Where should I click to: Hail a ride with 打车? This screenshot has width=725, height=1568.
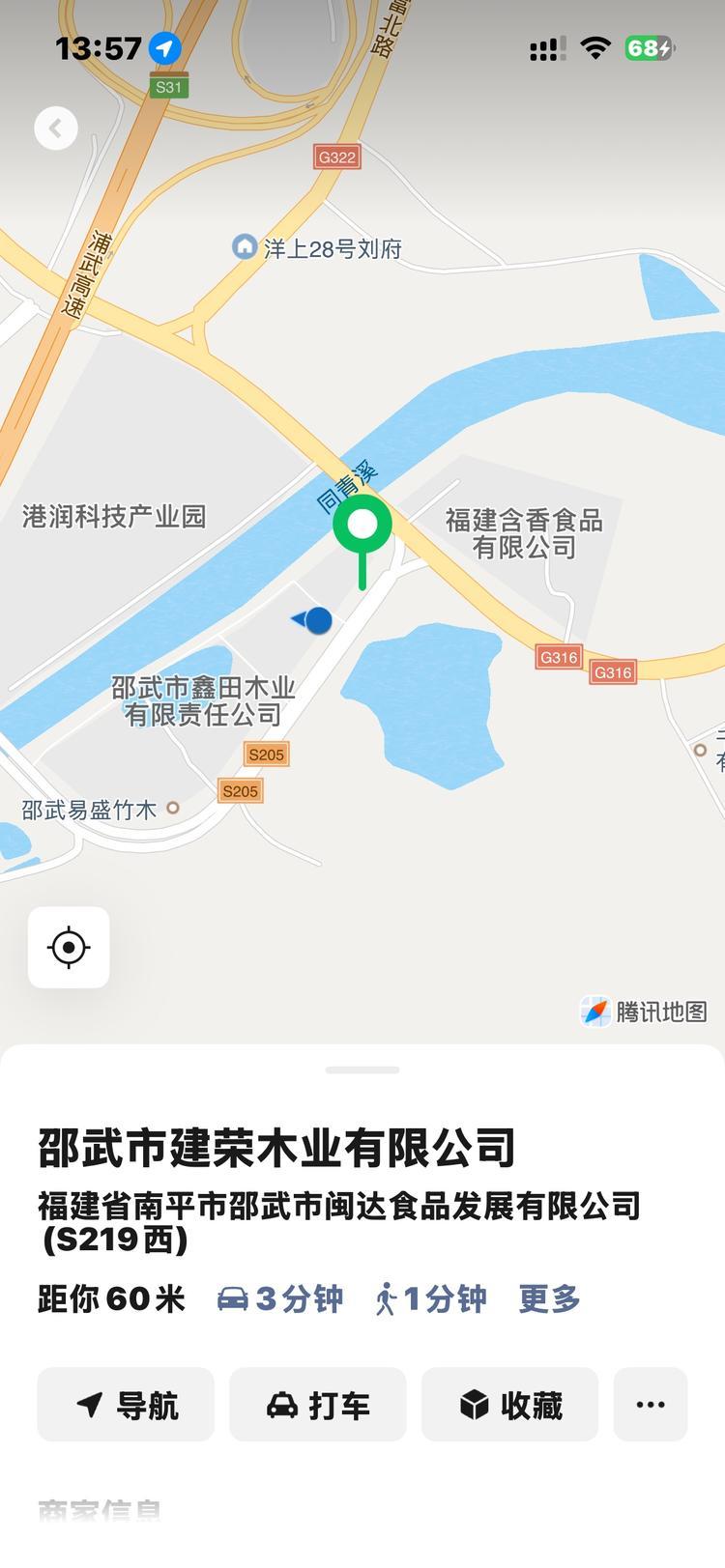317,1405
